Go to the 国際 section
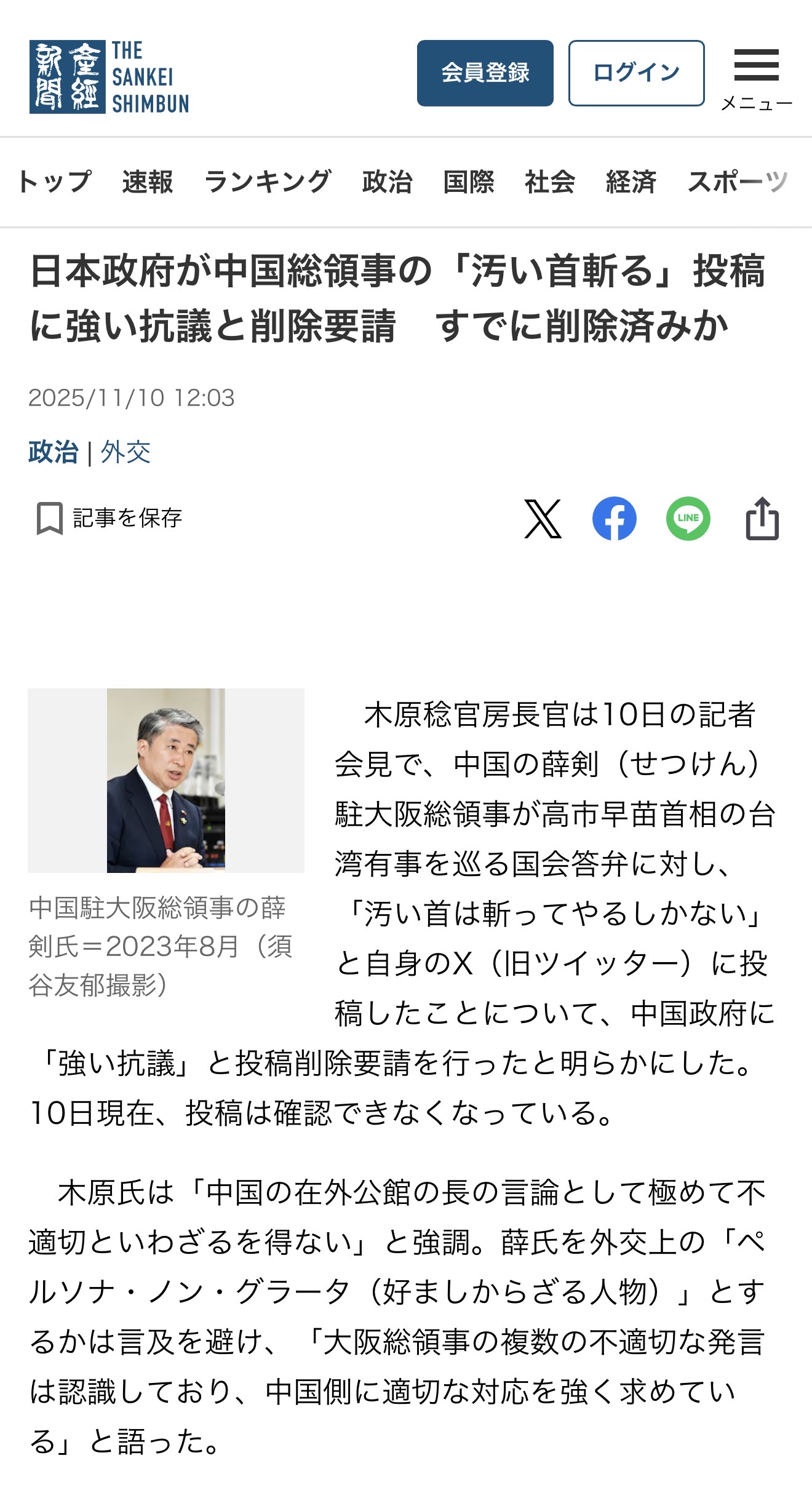 [468, 182]
